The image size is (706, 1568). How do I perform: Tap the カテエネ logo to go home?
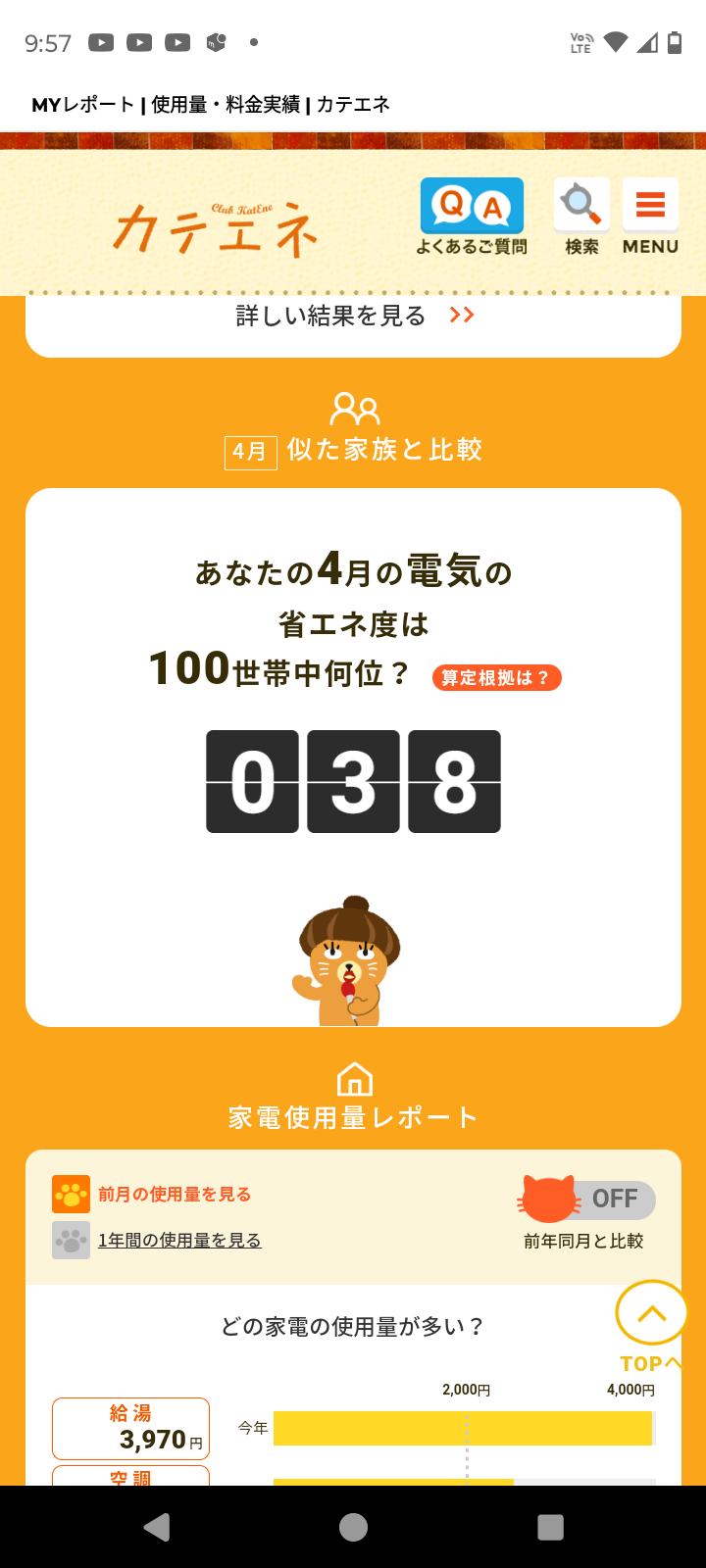click(216, 228)
